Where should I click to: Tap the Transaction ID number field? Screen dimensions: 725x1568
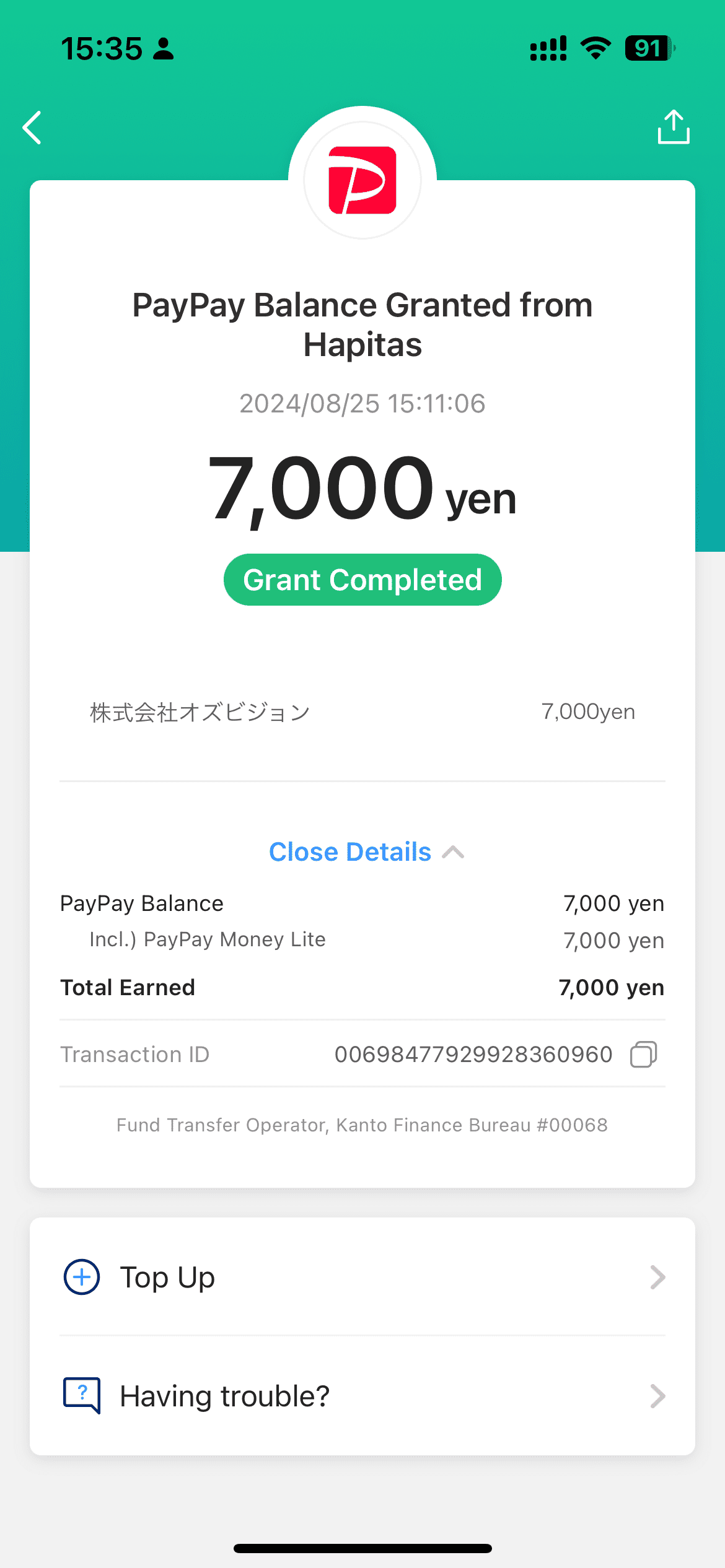[474, 1053]
